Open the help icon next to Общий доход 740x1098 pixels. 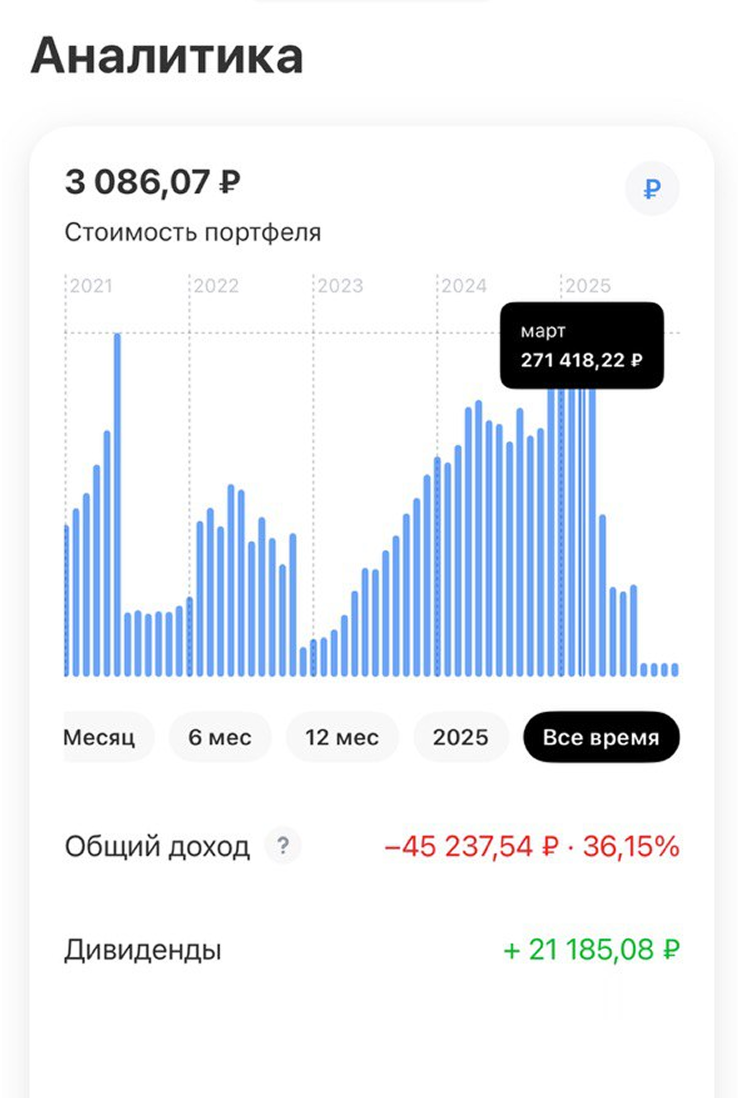tap(283, 848)
